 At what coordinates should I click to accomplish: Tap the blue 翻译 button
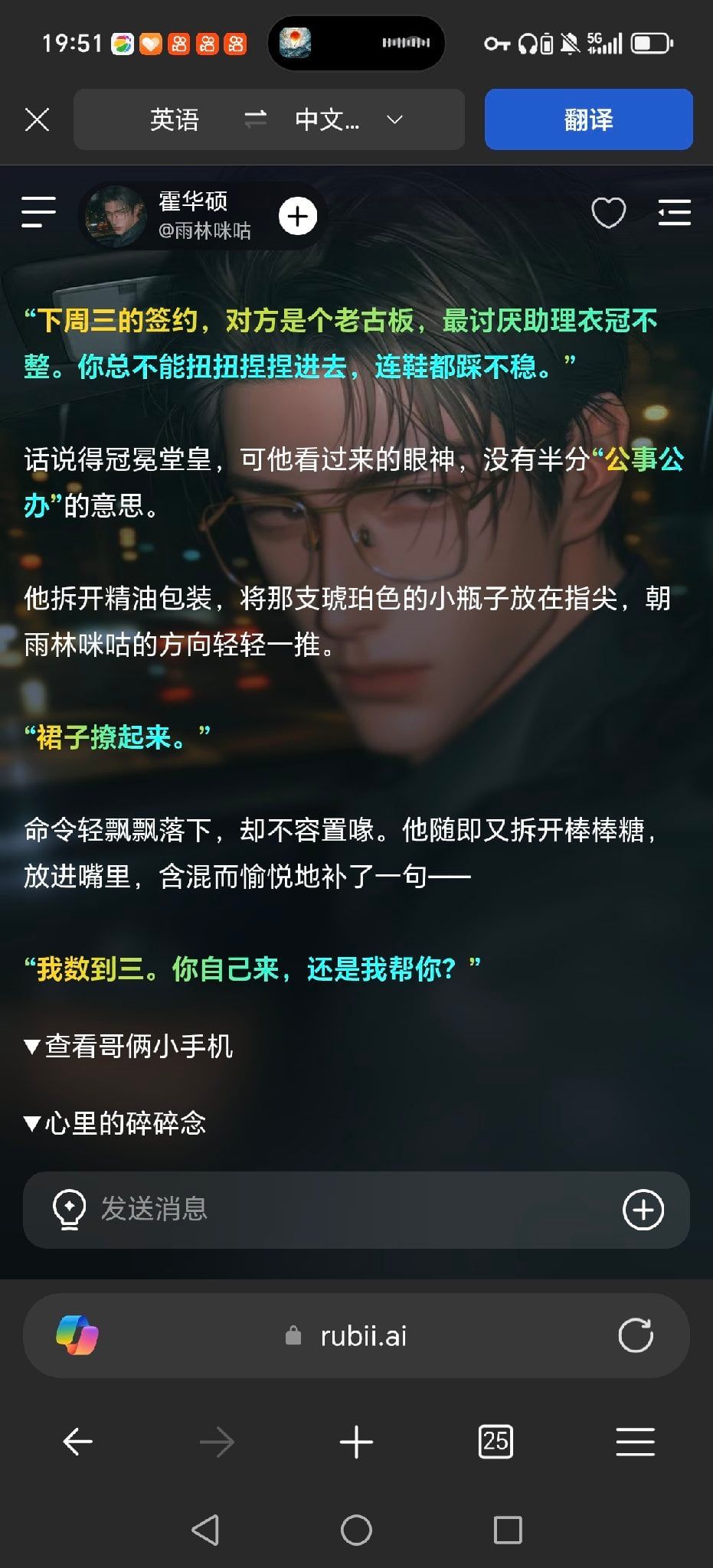589,119
